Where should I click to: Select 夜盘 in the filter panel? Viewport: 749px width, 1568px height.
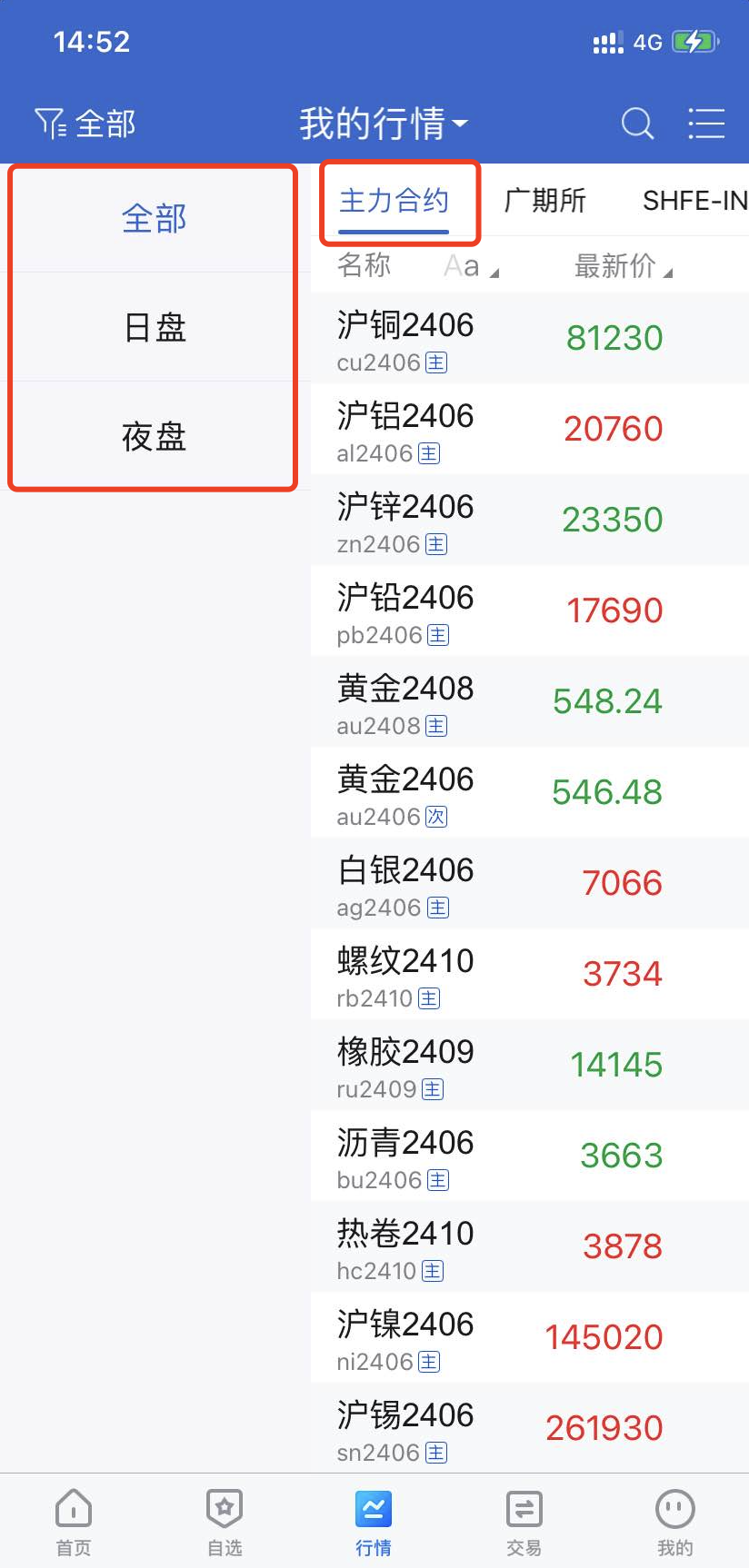coord(155,436)
